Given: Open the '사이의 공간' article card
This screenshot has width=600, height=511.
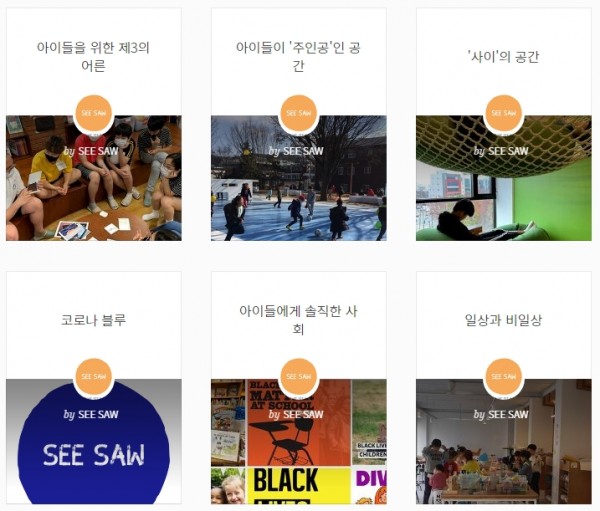Looking at the screenshot, I should pos(503,57).
